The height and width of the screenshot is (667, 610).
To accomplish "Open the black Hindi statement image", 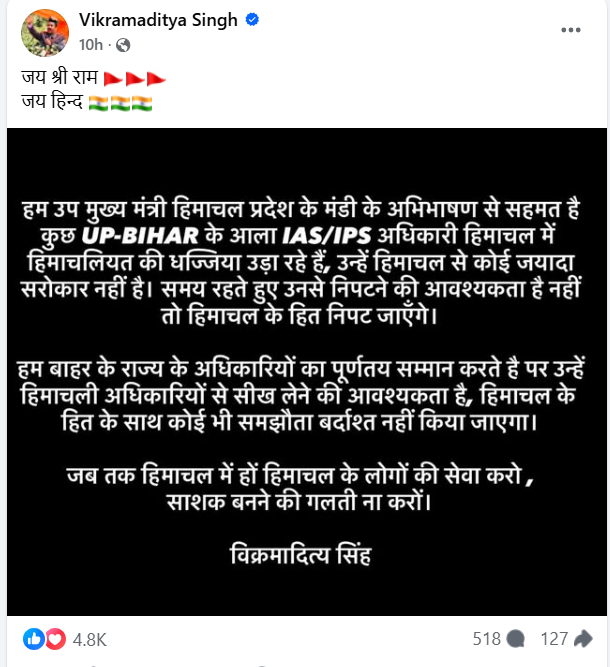I will [305, 370].
